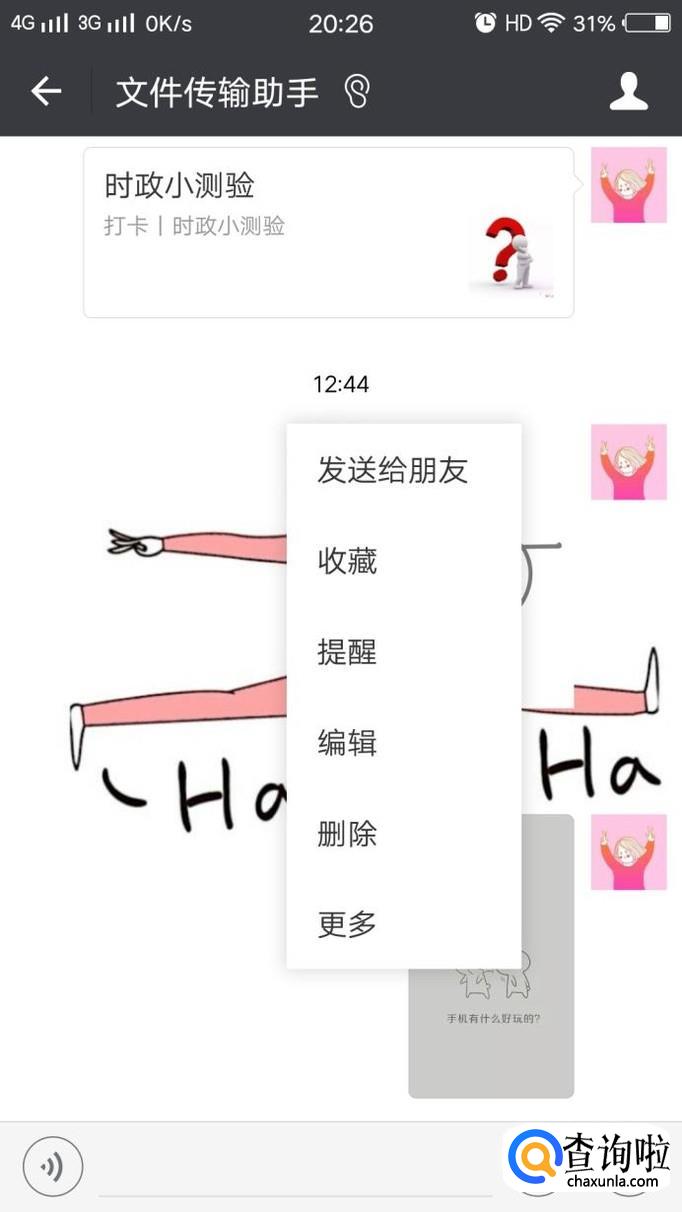The width and height of the screenshot is (682, 1212).
Task: Delete message via 删除
Action: (x=347, y=834)
